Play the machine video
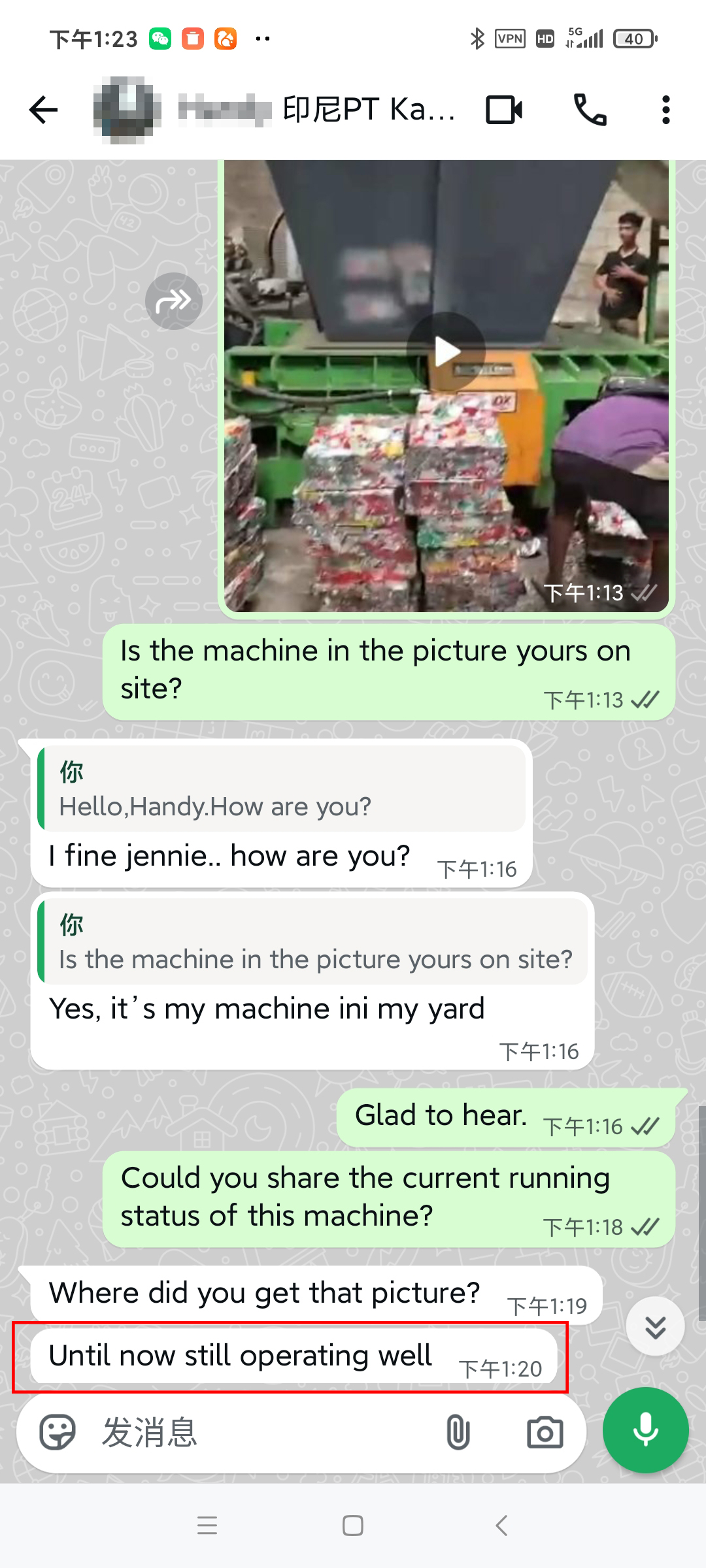The width and height of the screenshot is (706, 1568). [446, 351]
